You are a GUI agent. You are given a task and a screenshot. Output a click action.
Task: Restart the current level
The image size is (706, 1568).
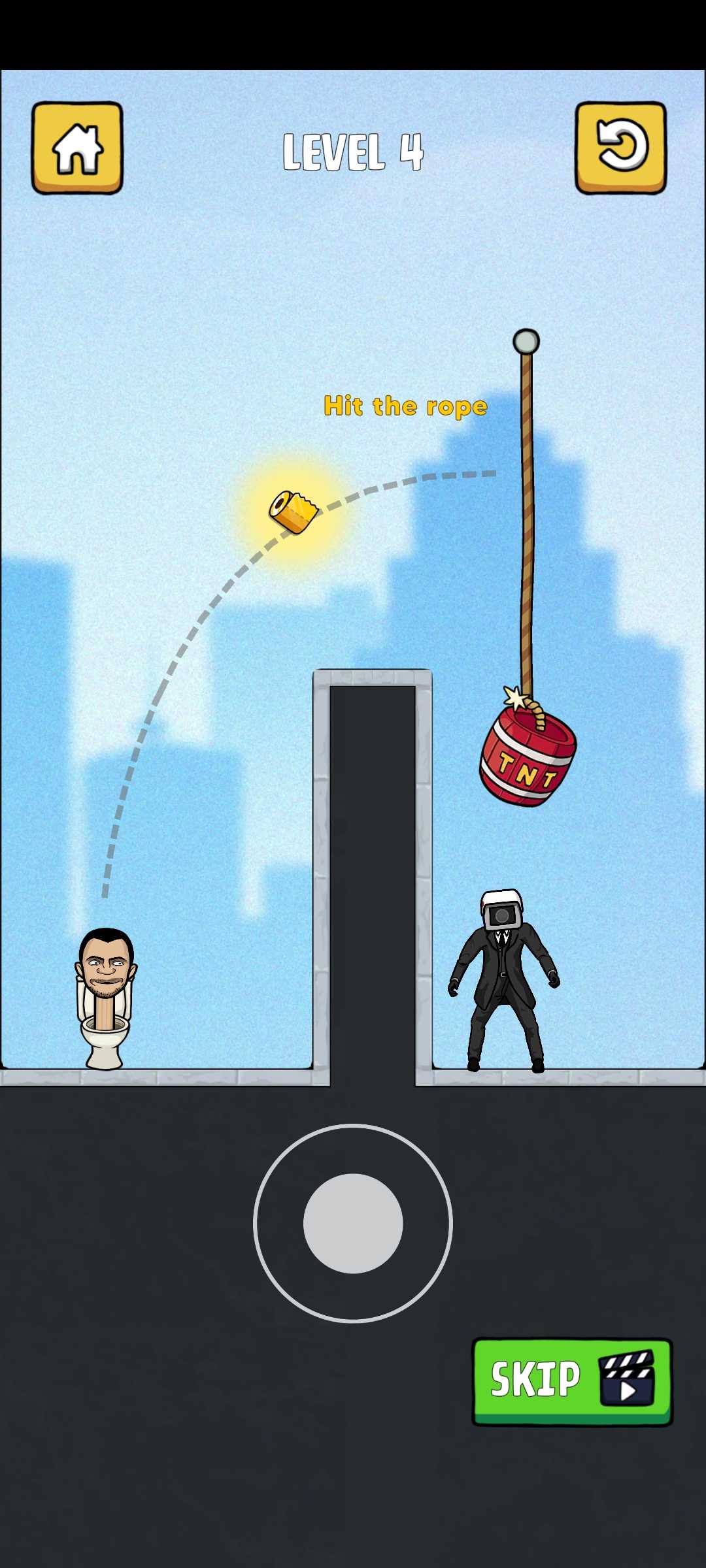coord(620,148)
